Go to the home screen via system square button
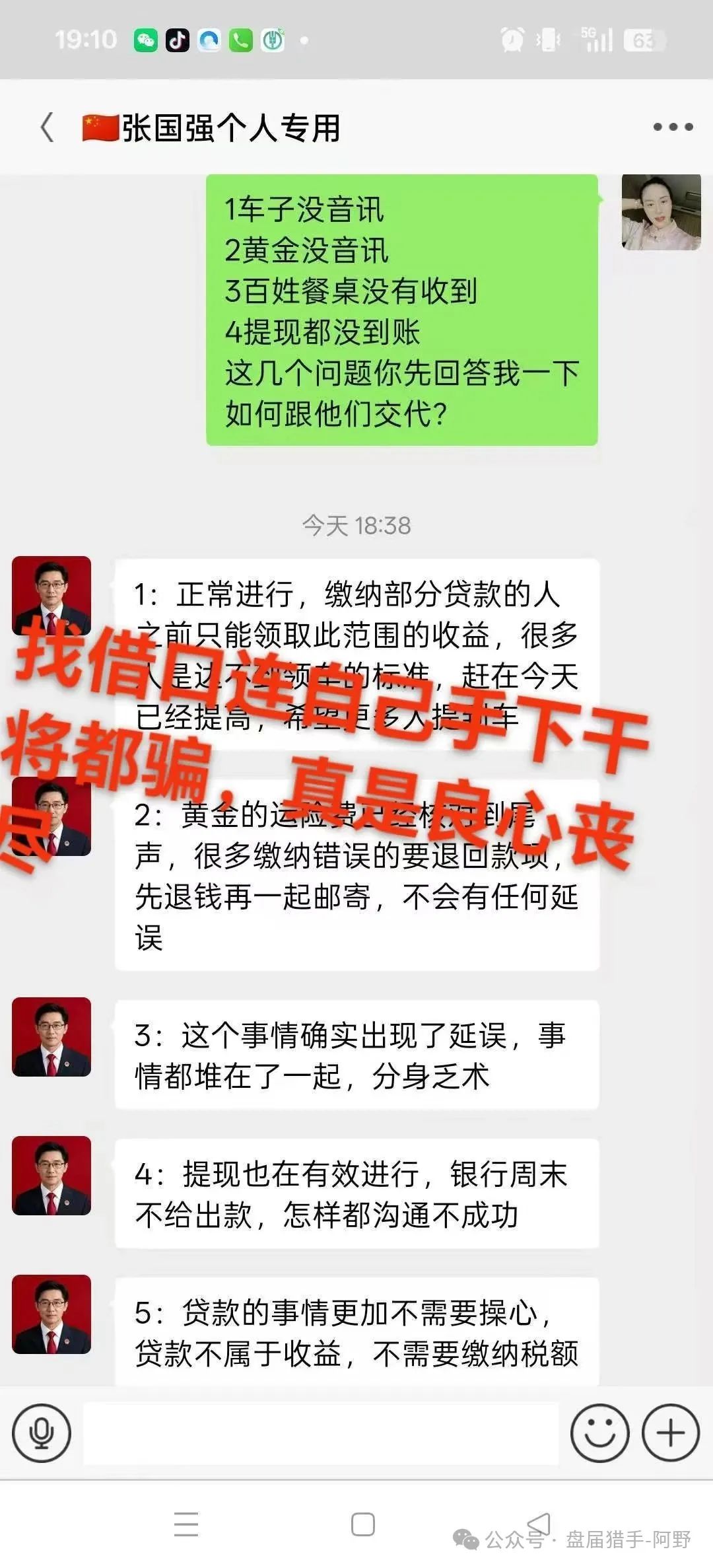 click(x=363, y=1524)
